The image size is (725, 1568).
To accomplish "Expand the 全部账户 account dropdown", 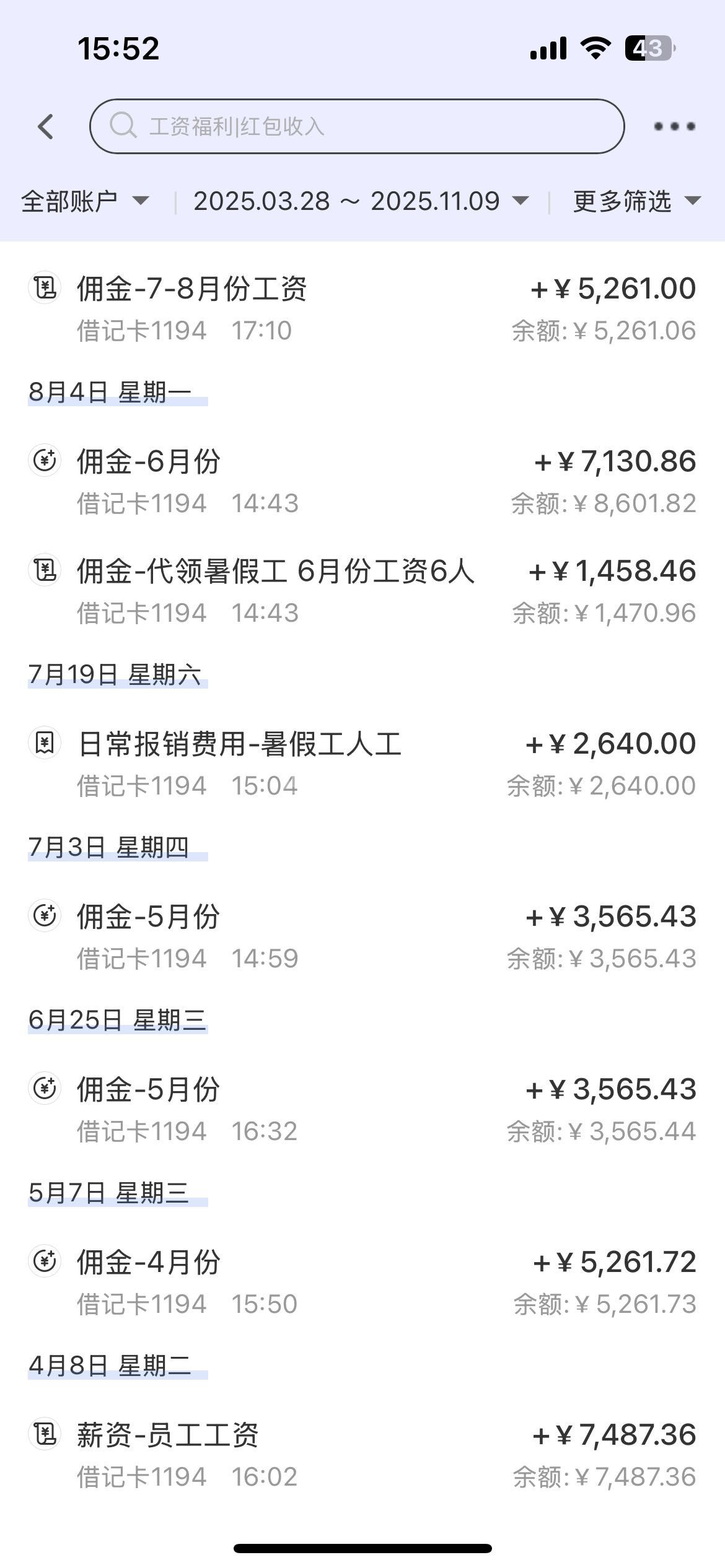I will [85, 201].
